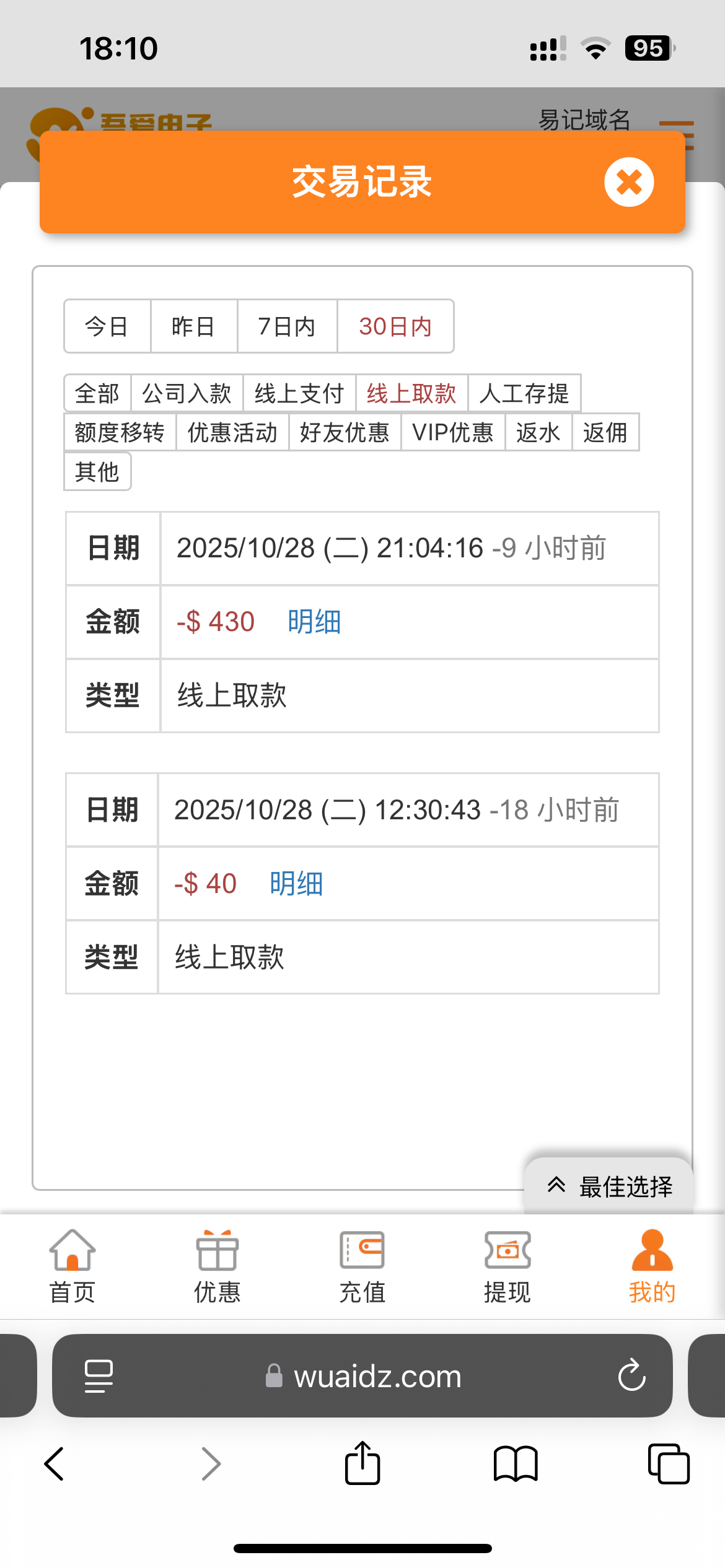Tap the 最佳选择 floating button
Image resolution: width=725 pixels, height=1568 pixels.
[609, 1187]
